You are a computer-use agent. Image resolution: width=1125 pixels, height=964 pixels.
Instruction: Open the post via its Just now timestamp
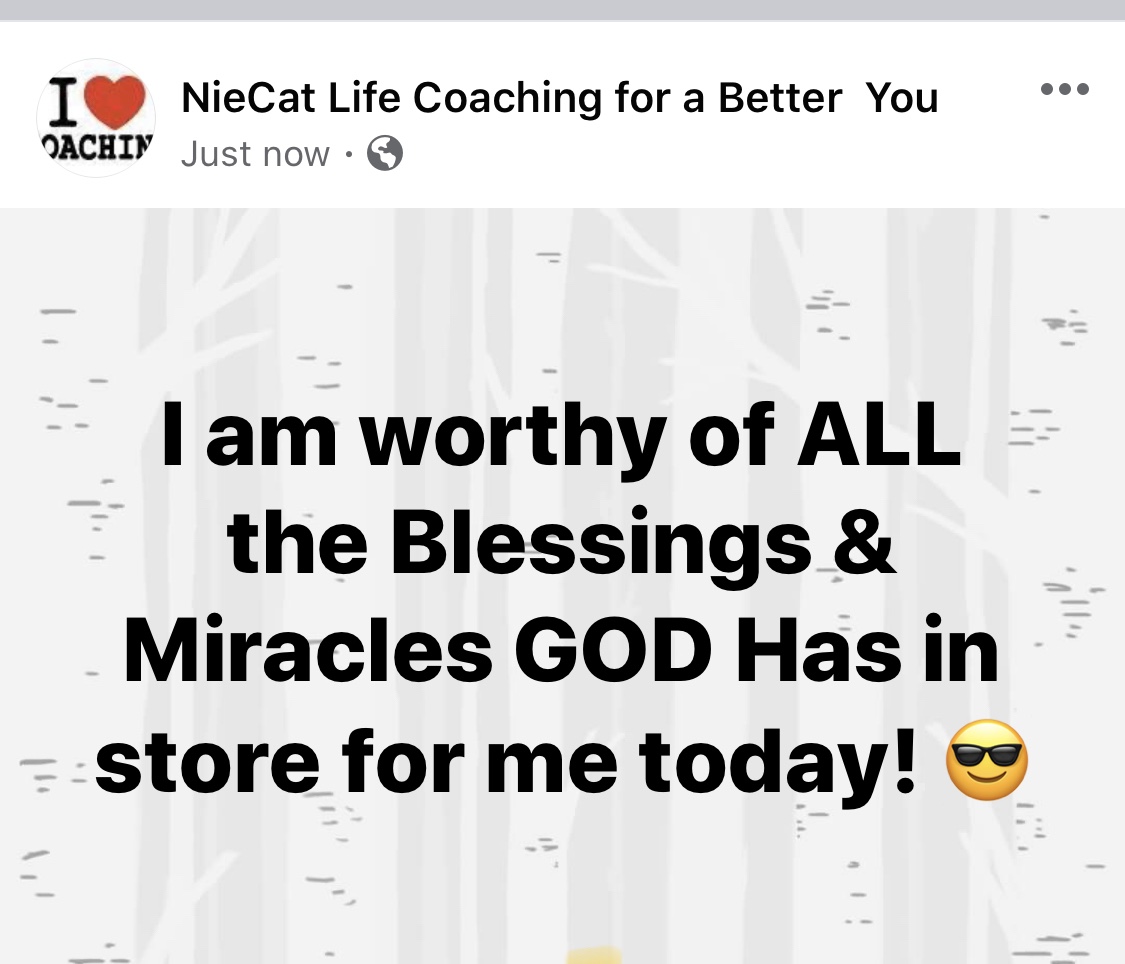tap(255, 155)
